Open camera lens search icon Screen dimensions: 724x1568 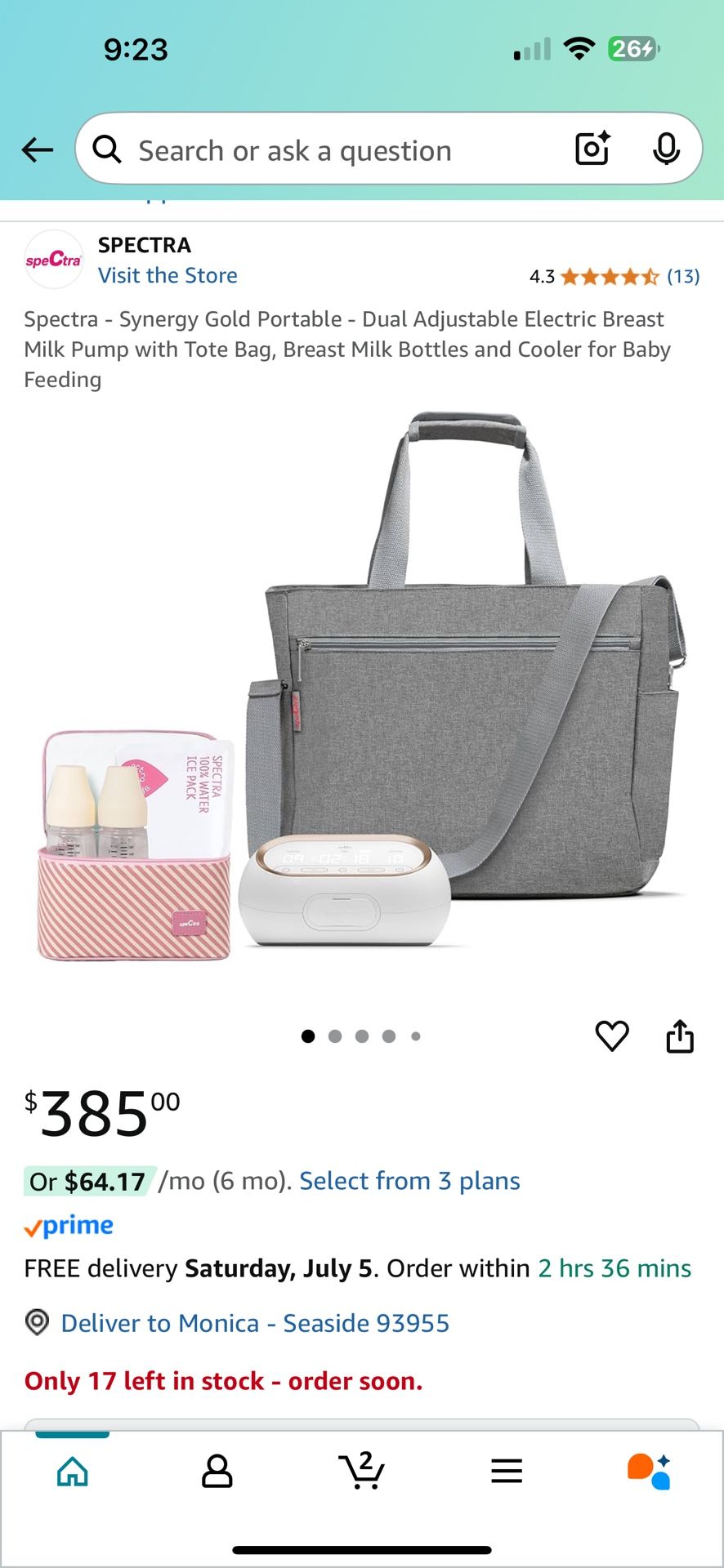point(592,149)
